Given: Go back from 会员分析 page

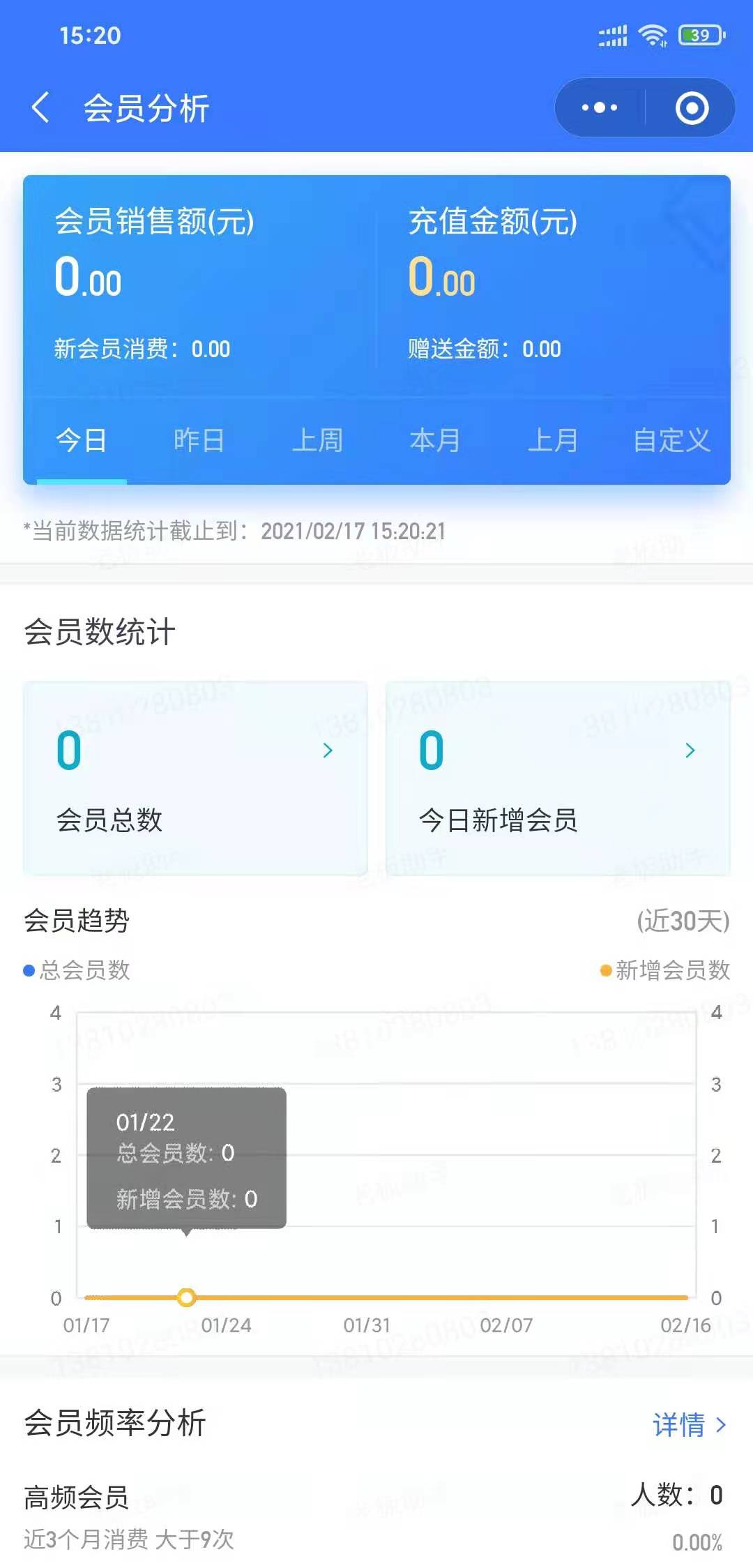Looking at the screenshot, I should (40, 107).
